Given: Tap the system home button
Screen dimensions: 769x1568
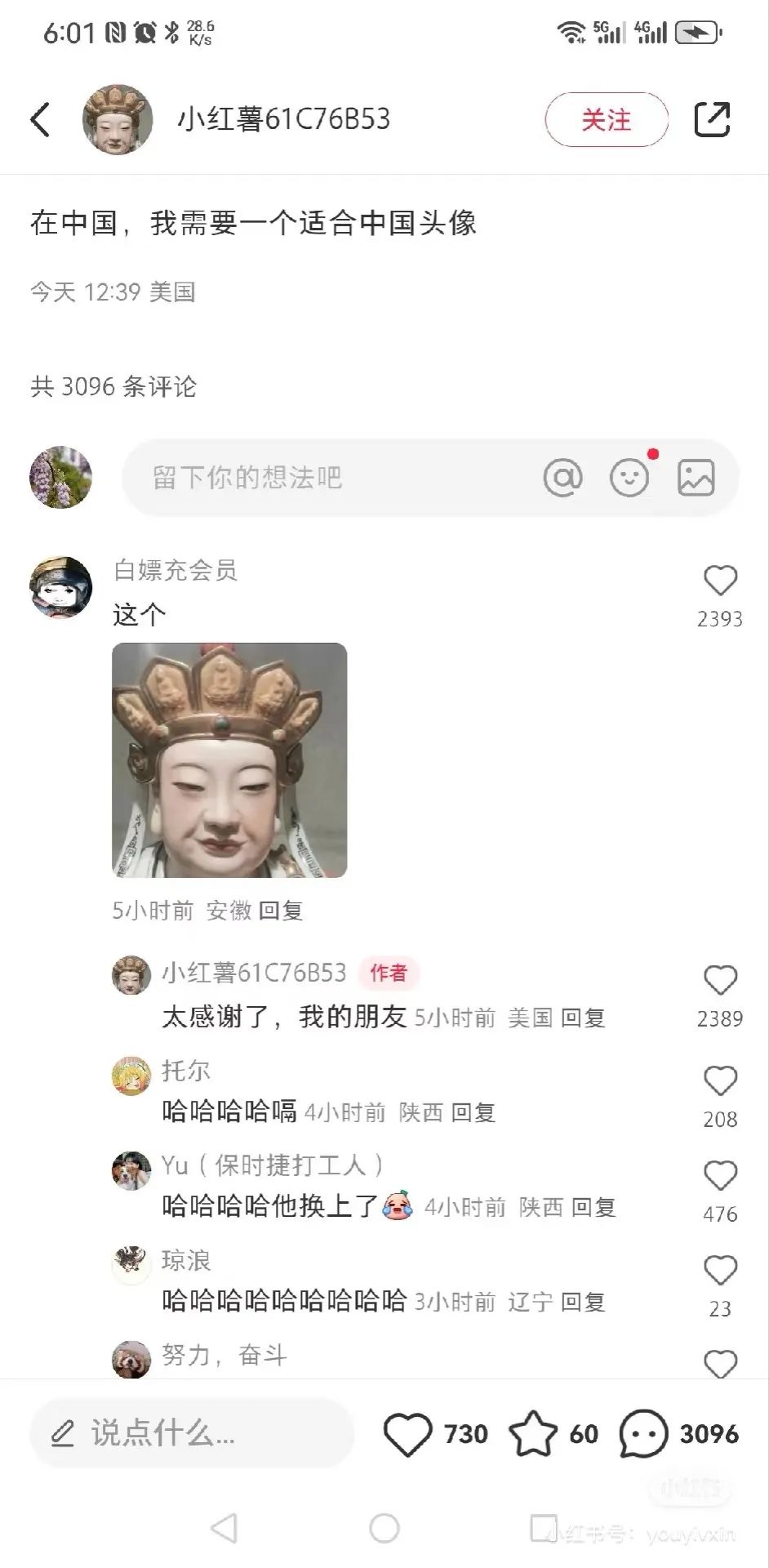Looking at the screenshot, I should pos(384,1528).
